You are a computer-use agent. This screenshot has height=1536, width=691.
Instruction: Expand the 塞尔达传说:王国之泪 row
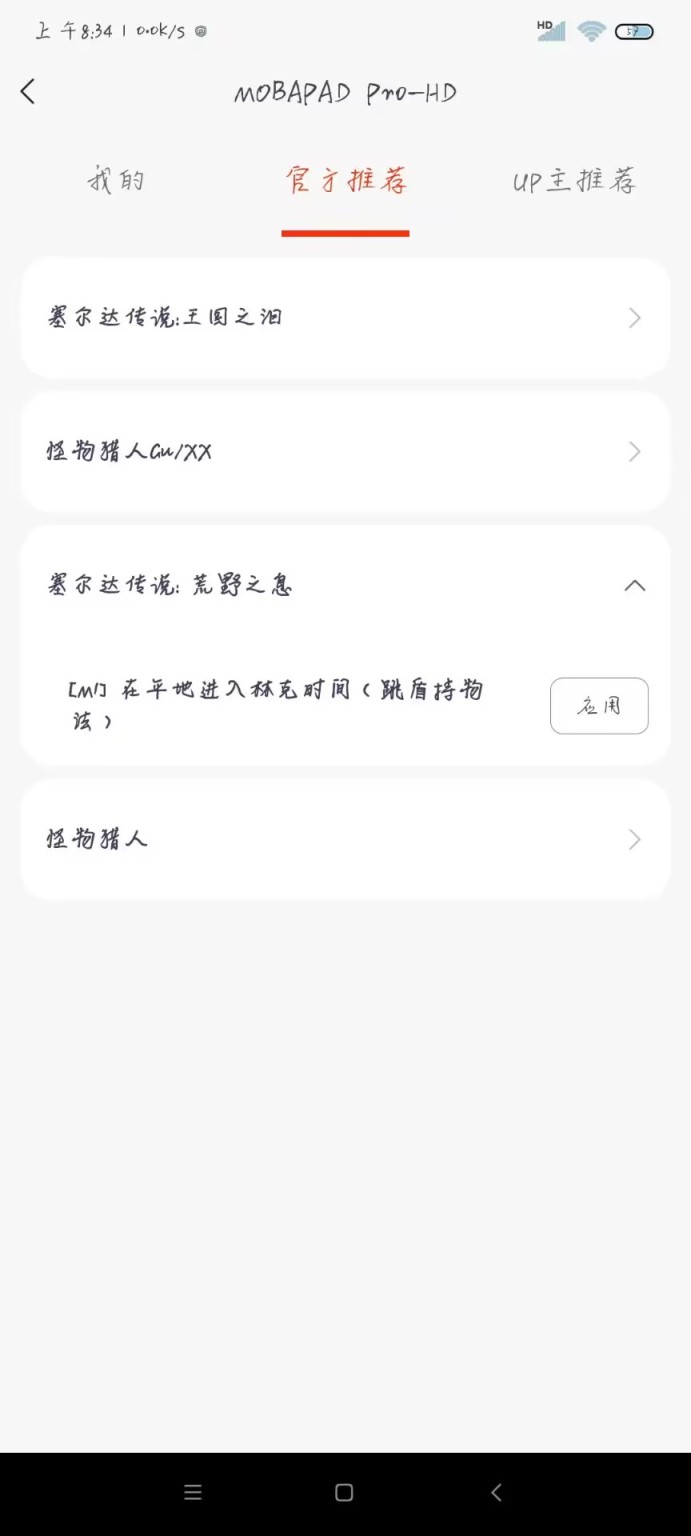click(x=345, y=318)
